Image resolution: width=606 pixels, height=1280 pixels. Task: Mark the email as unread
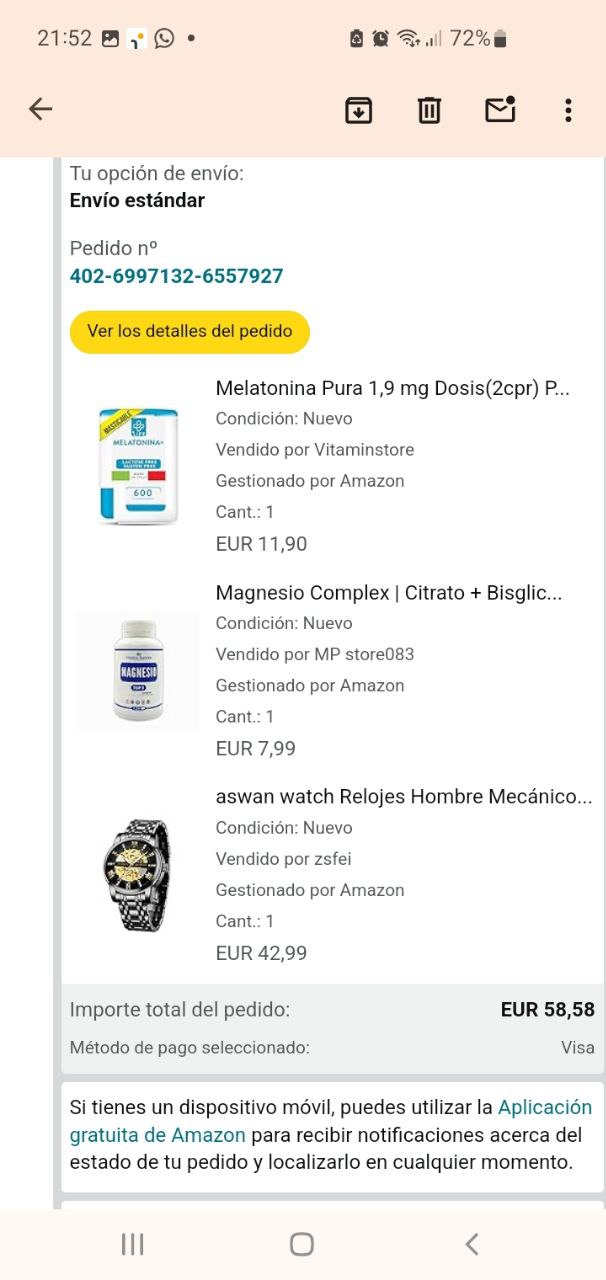coord(500,109)
